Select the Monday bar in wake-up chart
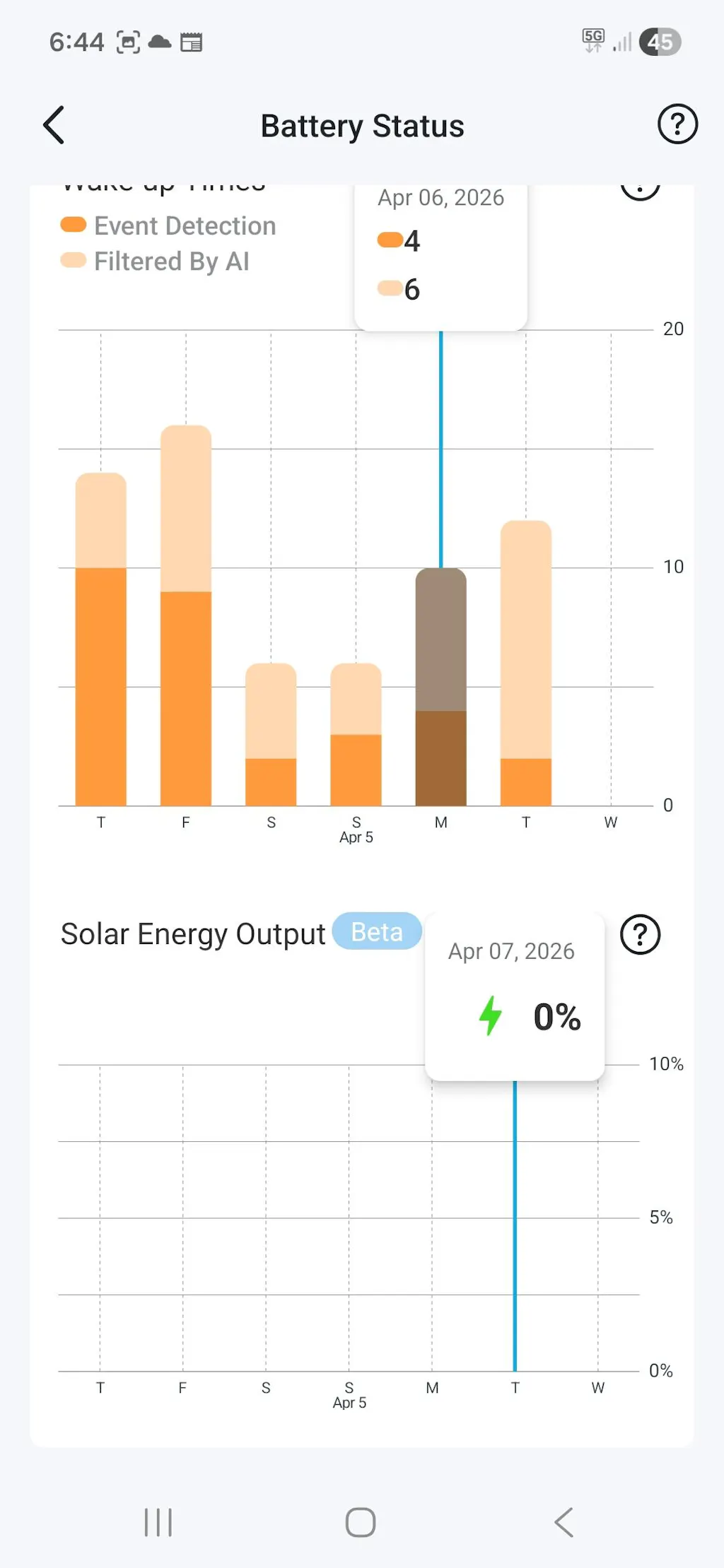Viewport: 724px width, 1568px height. [x=440, y=685]
